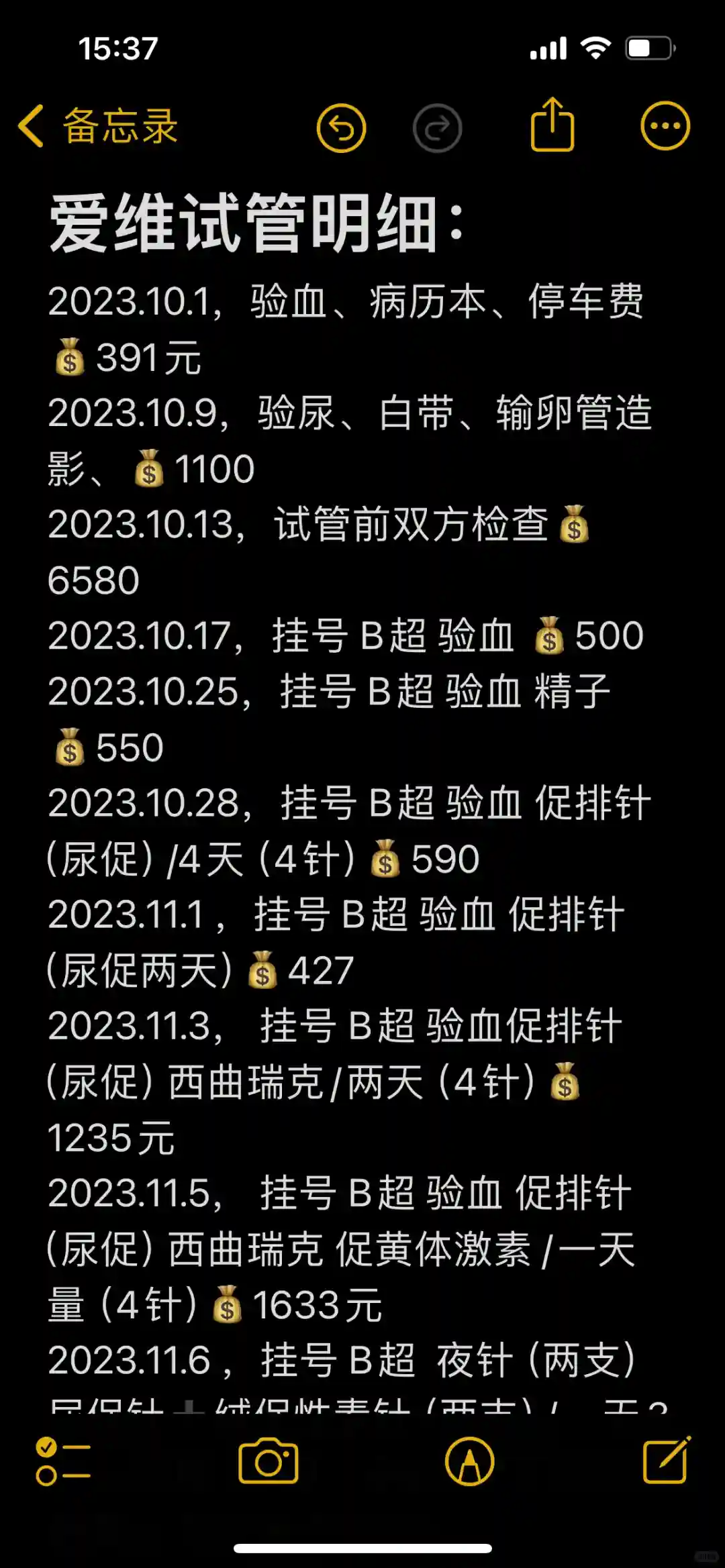Undo the last edit
Viewport: 725px width, 1568px height.
342,127
